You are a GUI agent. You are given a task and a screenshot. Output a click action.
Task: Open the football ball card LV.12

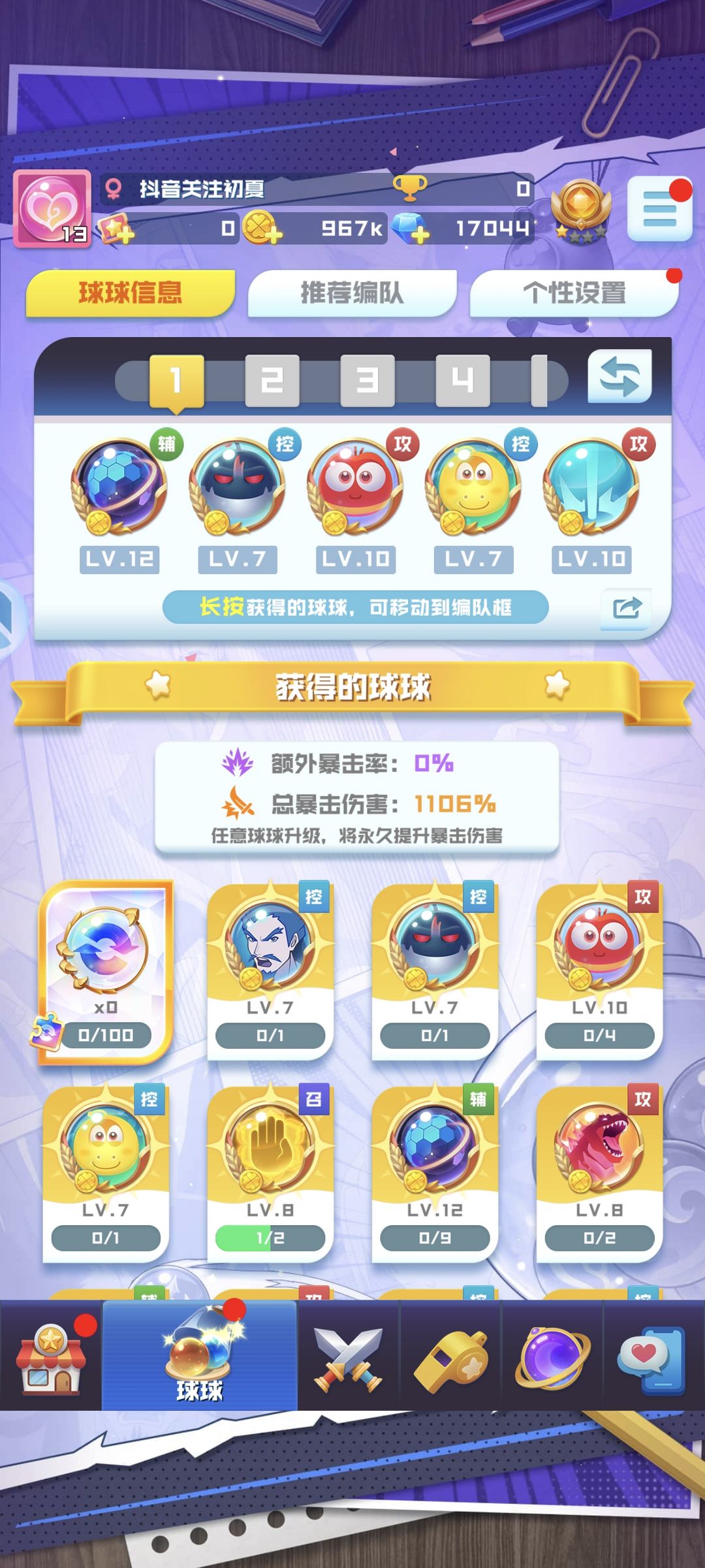pyautogui.click(x=435, y=1174)
